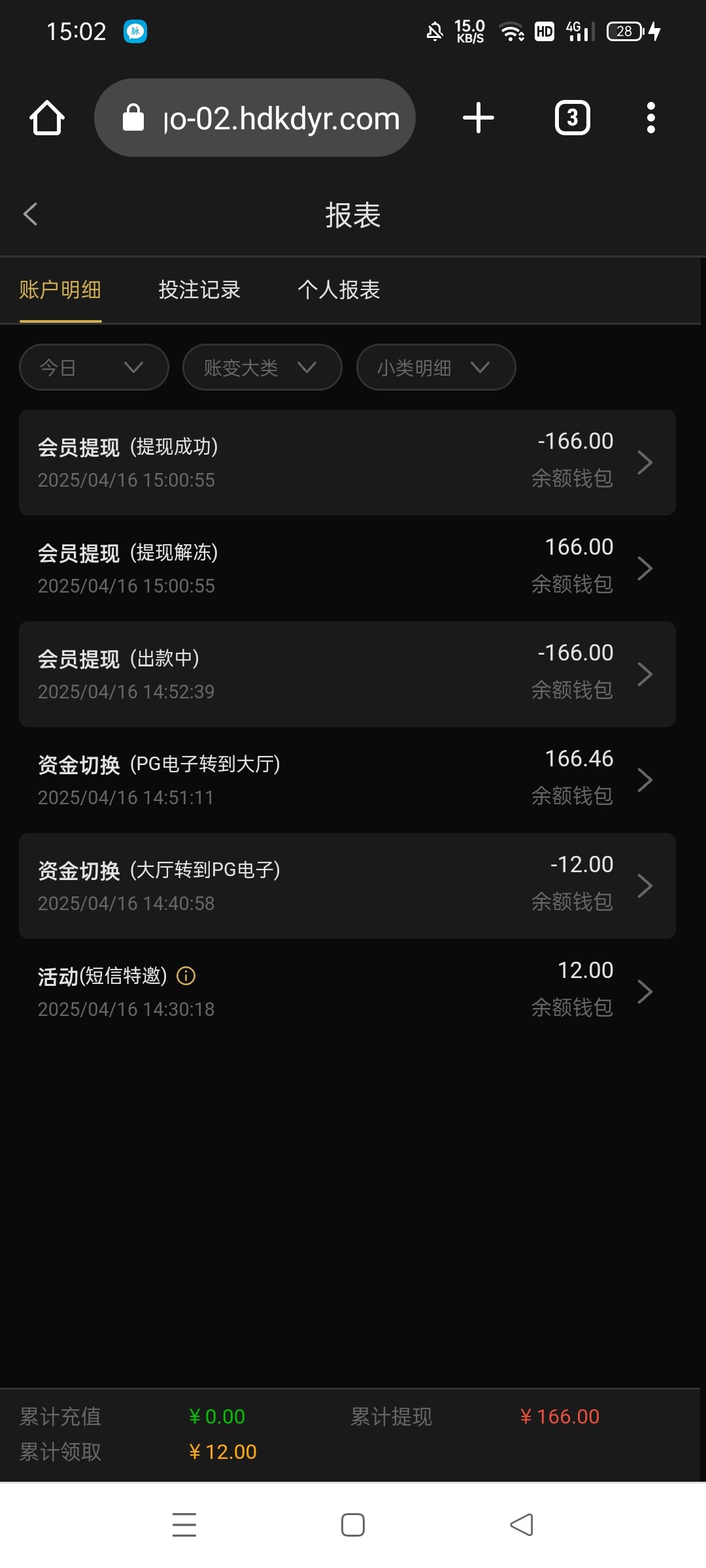Open 会员提现 (提现成功) record details
This screenshot has width=706, height=1568.
346,463
